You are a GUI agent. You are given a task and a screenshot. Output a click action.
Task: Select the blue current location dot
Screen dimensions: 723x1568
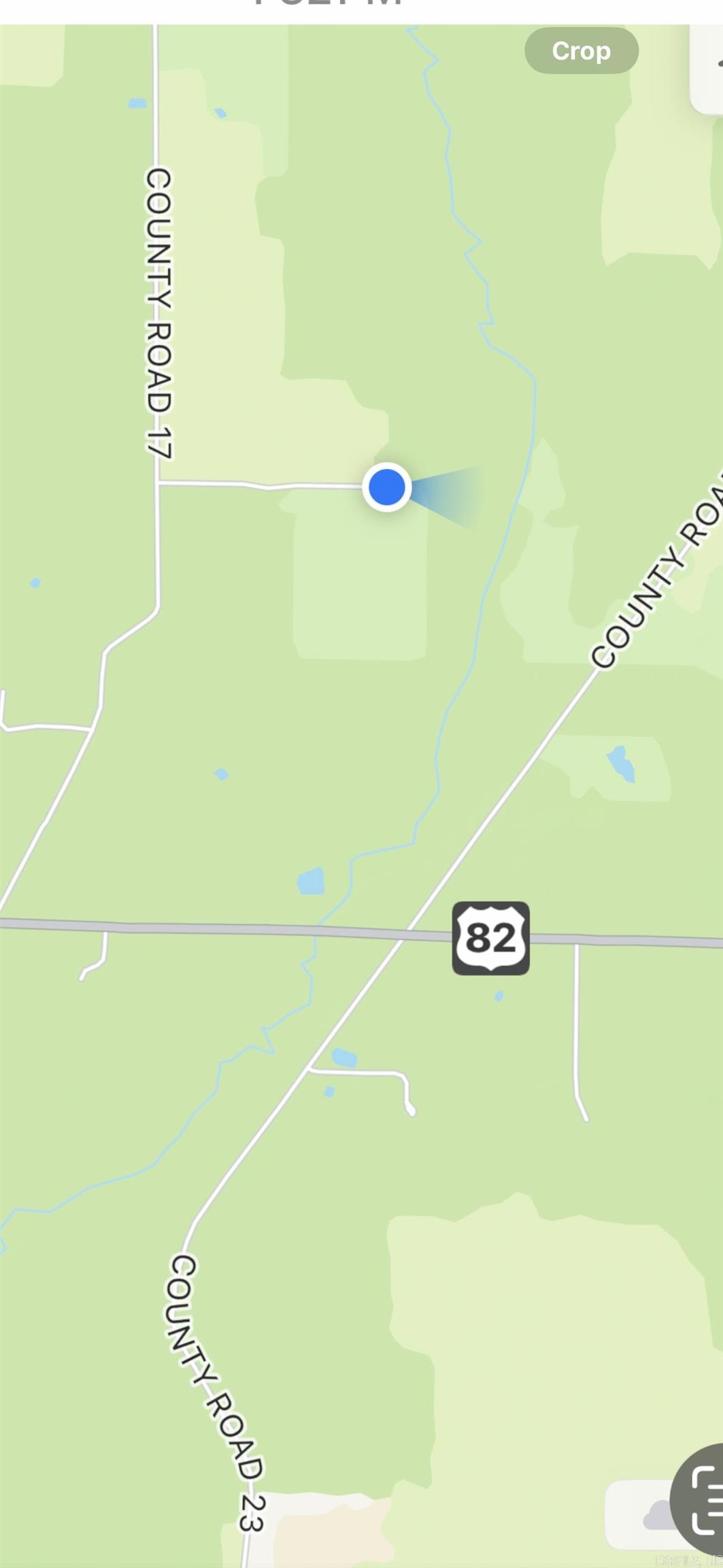click(386, 487)
